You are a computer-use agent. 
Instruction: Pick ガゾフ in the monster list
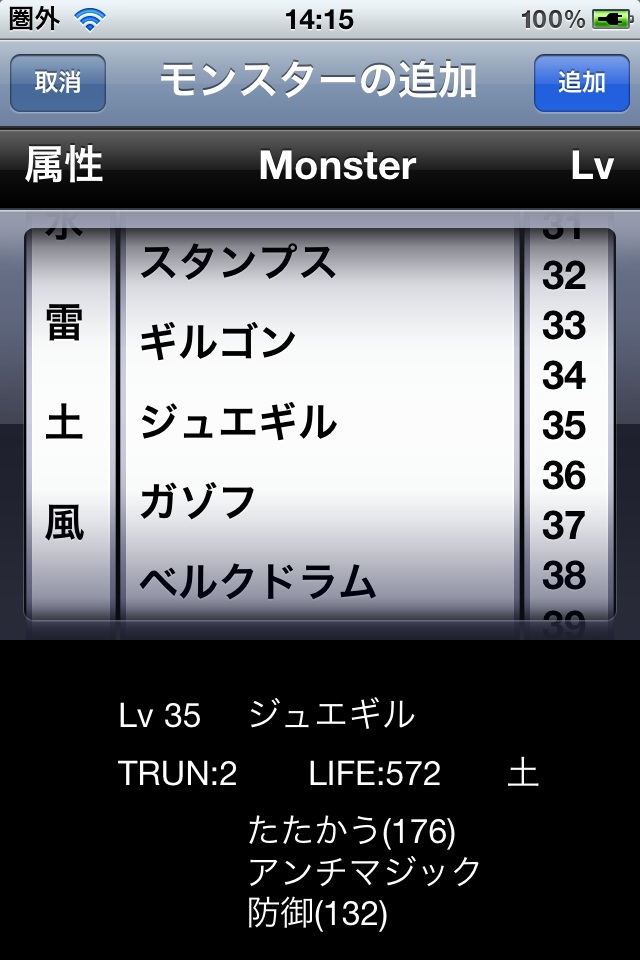tap(198, 501)
